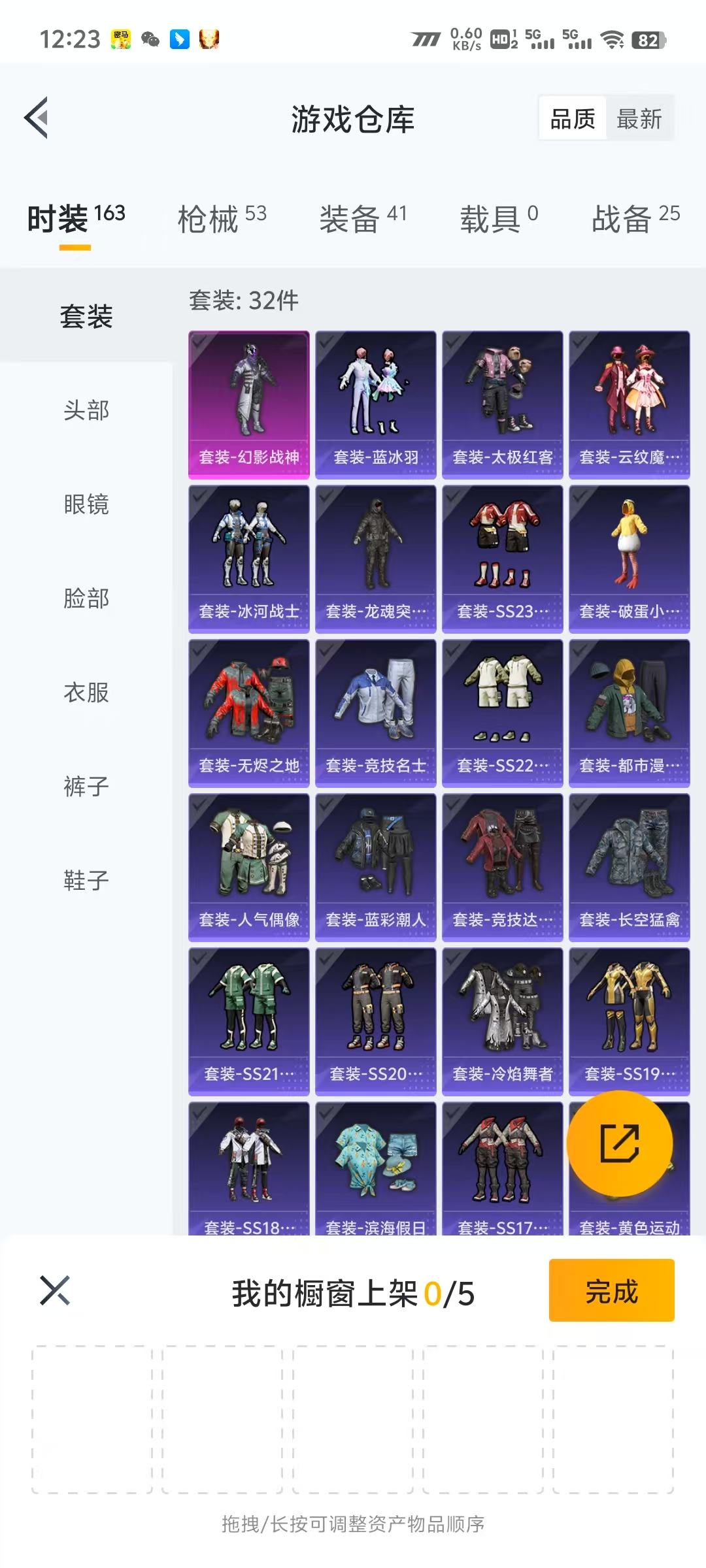Screen dimensions: 706x1568
Task: Confirm the showcase with 完成
Action: coord(611,1291)
